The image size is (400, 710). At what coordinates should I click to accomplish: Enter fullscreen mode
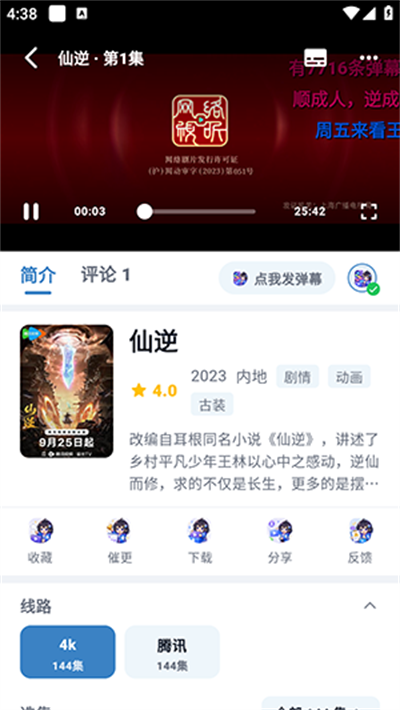tap(369, 211)
